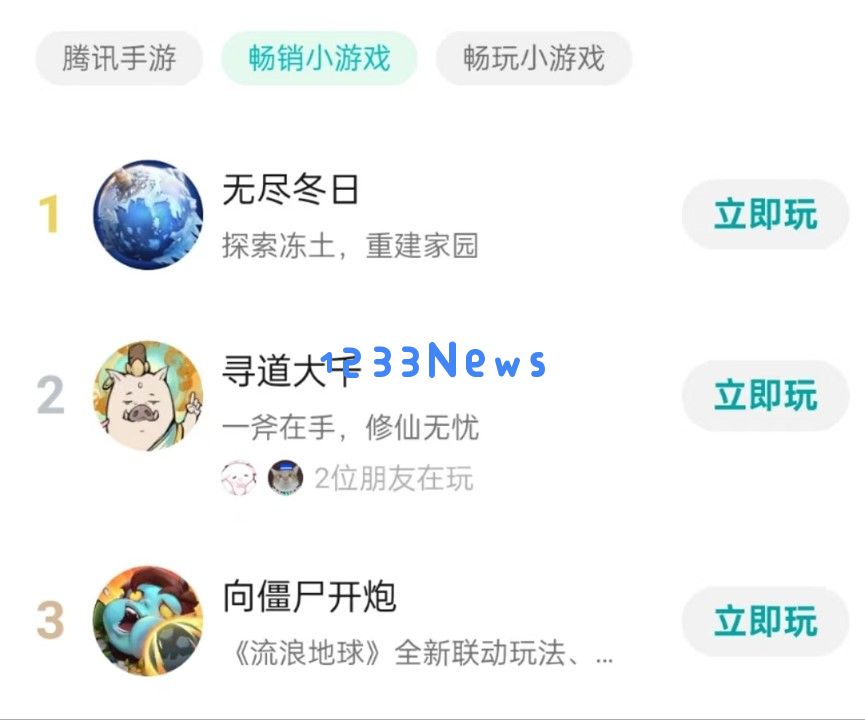Viewport: 865px width, 720px height.
Task: Tap 立即玩 for 无尽冬日
Action: pos(765,214)
